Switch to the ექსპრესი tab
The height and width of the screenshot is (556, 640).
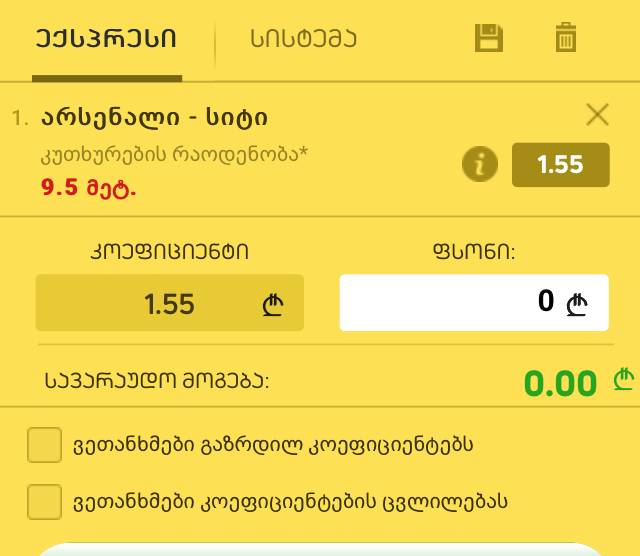tap(106, 40)
